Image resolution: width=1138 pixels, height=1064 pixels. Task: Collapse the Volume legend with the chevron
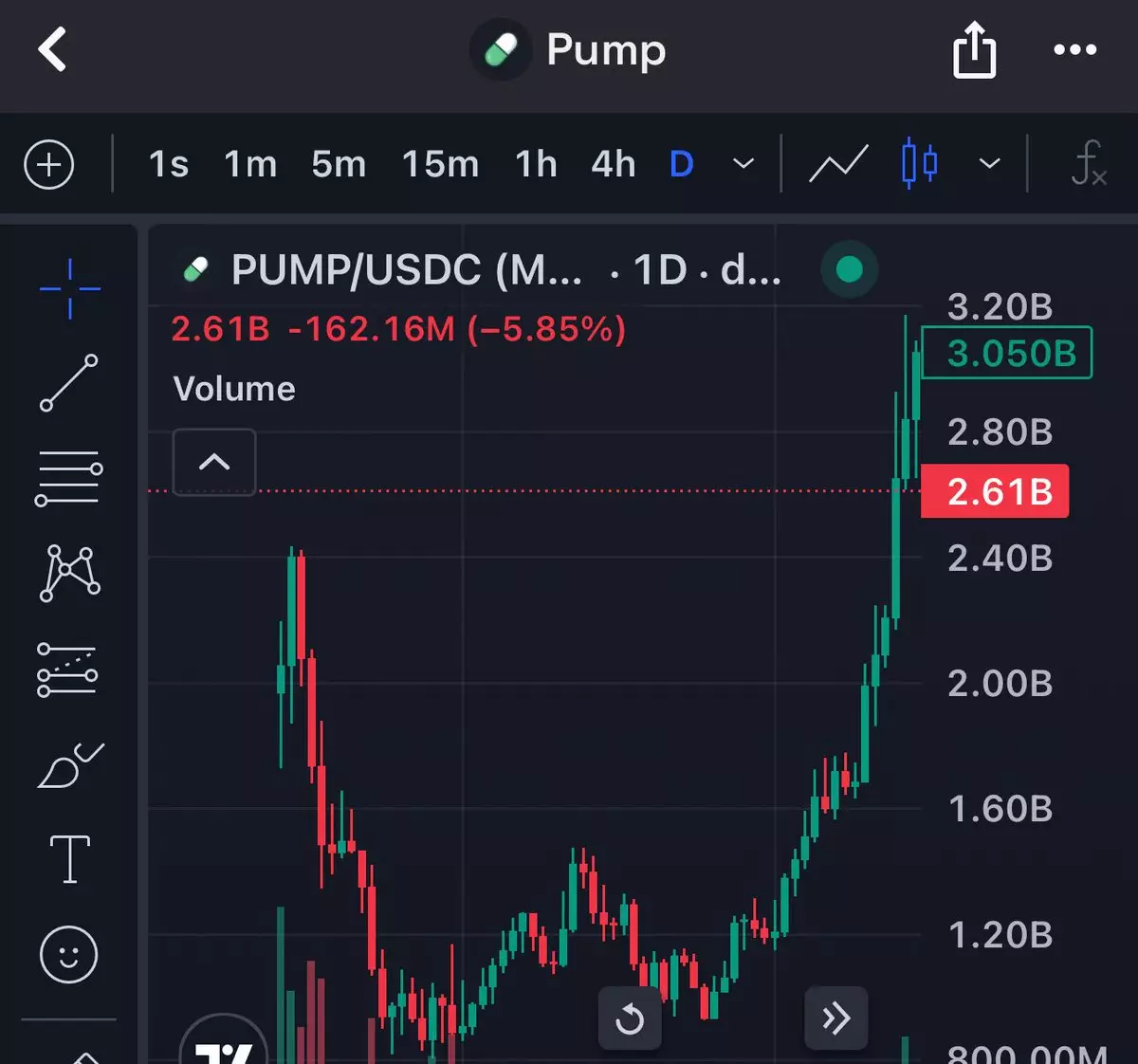[214, 462]
